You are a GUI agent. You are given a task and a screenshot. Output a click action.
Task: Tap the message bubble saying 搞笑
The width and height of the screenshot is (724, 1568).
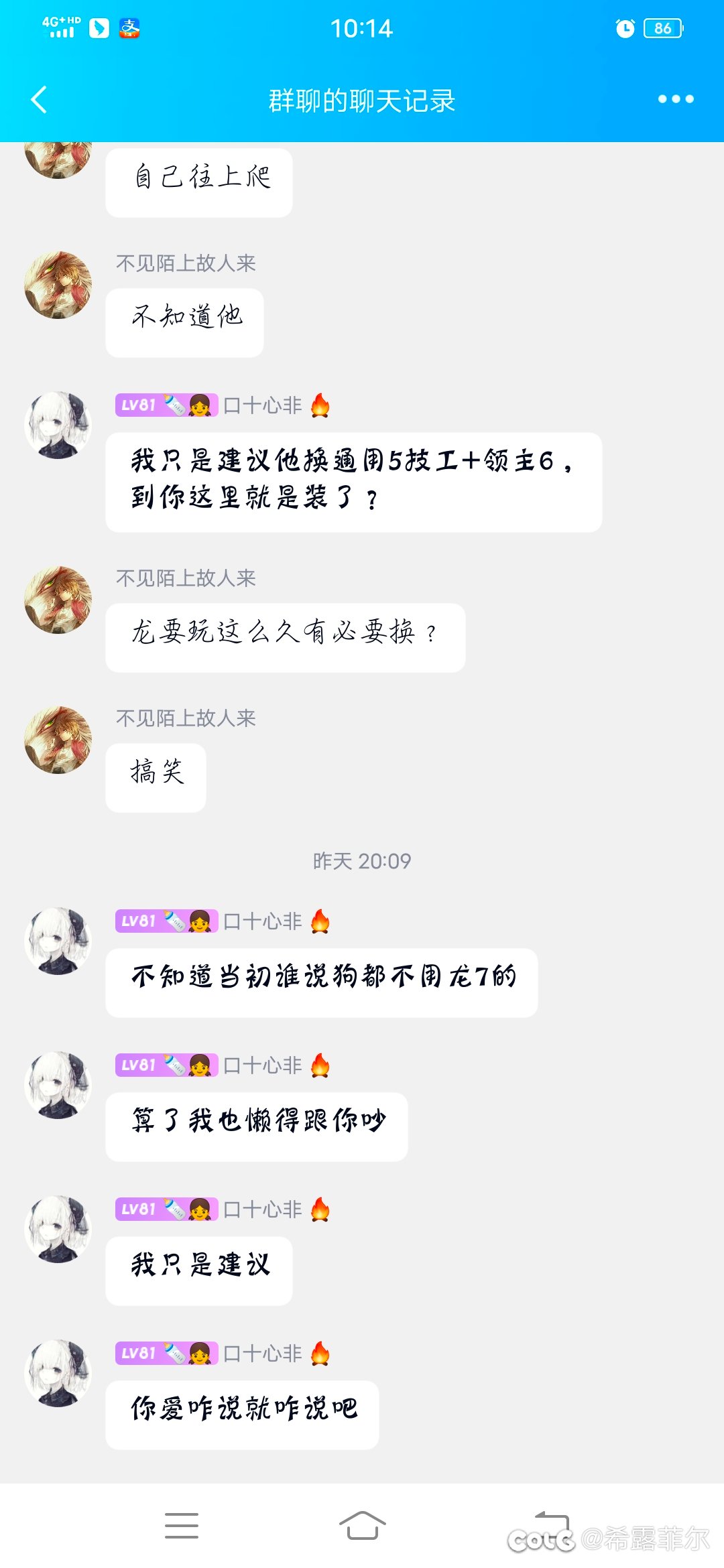(155, 774)
